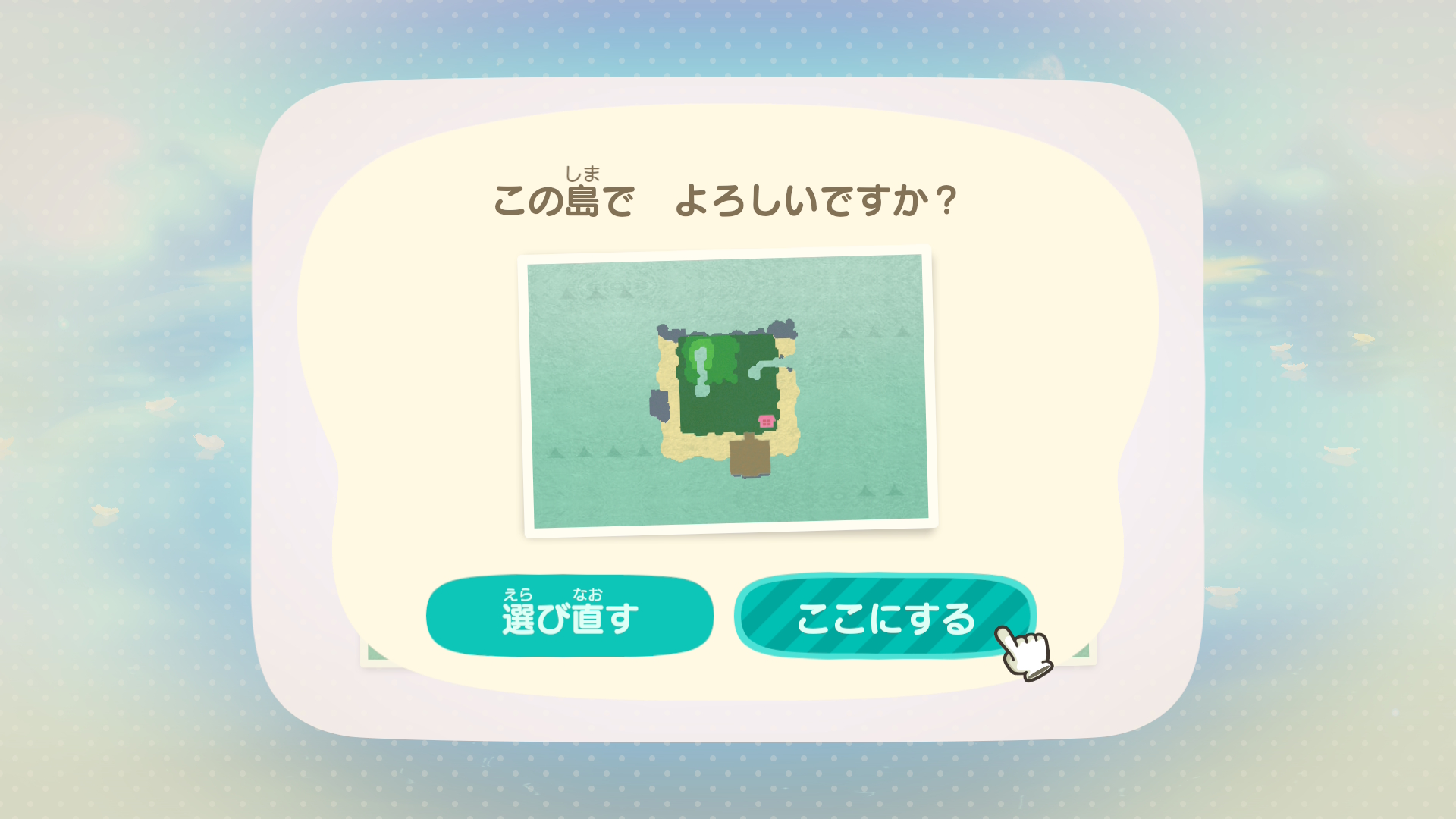Screen dimensions: 1456x819
Task: Tap the 選び直す button to reselect
Action: (570, 616)
